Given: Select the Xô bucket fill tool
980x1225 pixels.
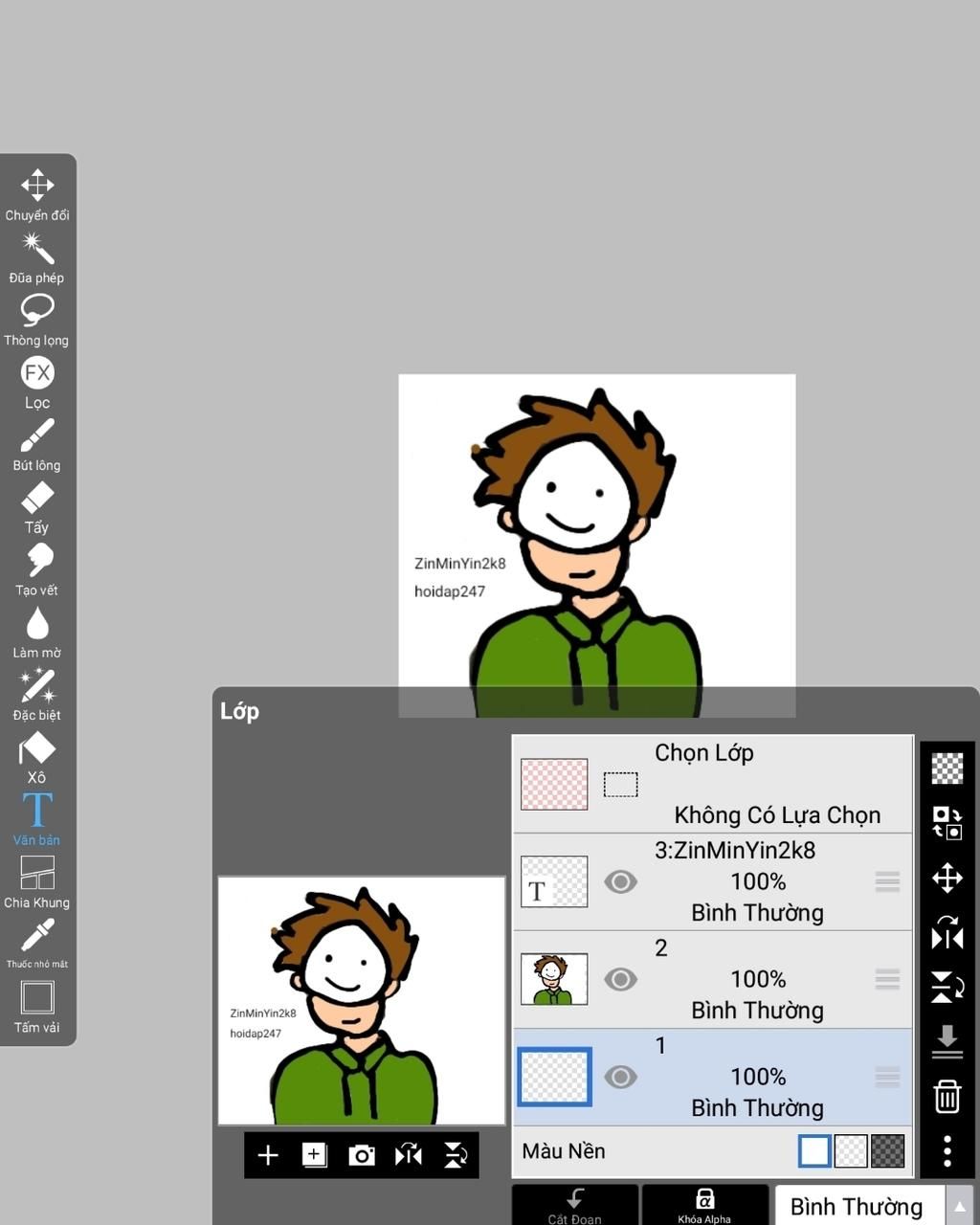Looking at the screenshot, I should (37, 757).
